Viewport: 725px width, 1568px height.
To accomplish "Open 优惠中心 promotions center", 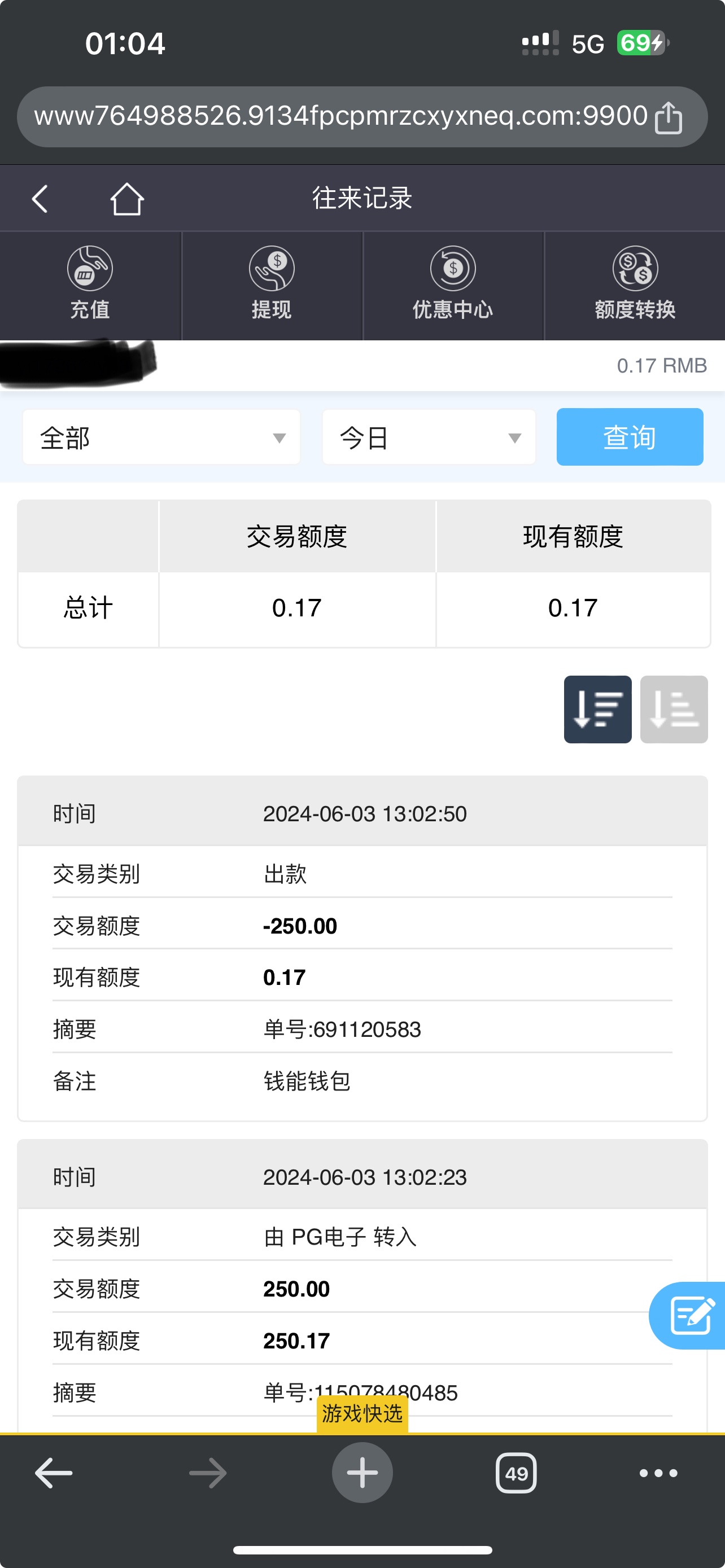I will pyautogui.click(x=453, y=284).
